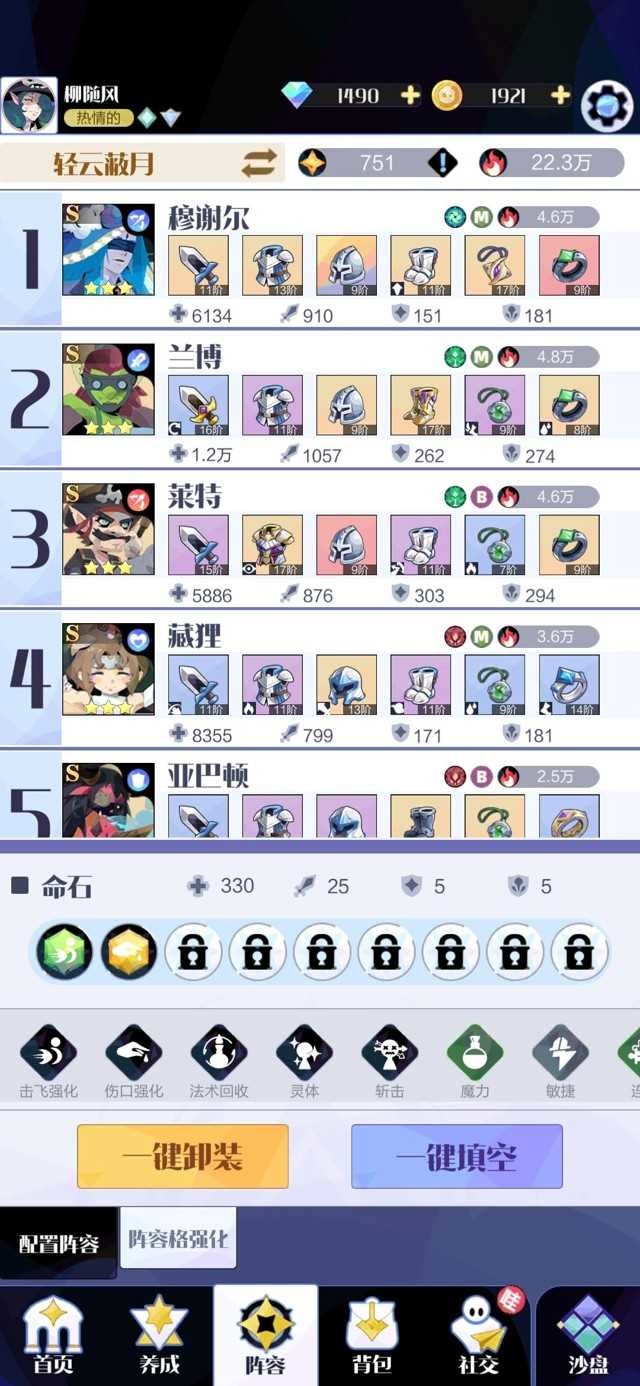Screen dimensions: 640x1386
Task: Tap 一键卸装 to unequip all
Action: tap(182, 1157)
